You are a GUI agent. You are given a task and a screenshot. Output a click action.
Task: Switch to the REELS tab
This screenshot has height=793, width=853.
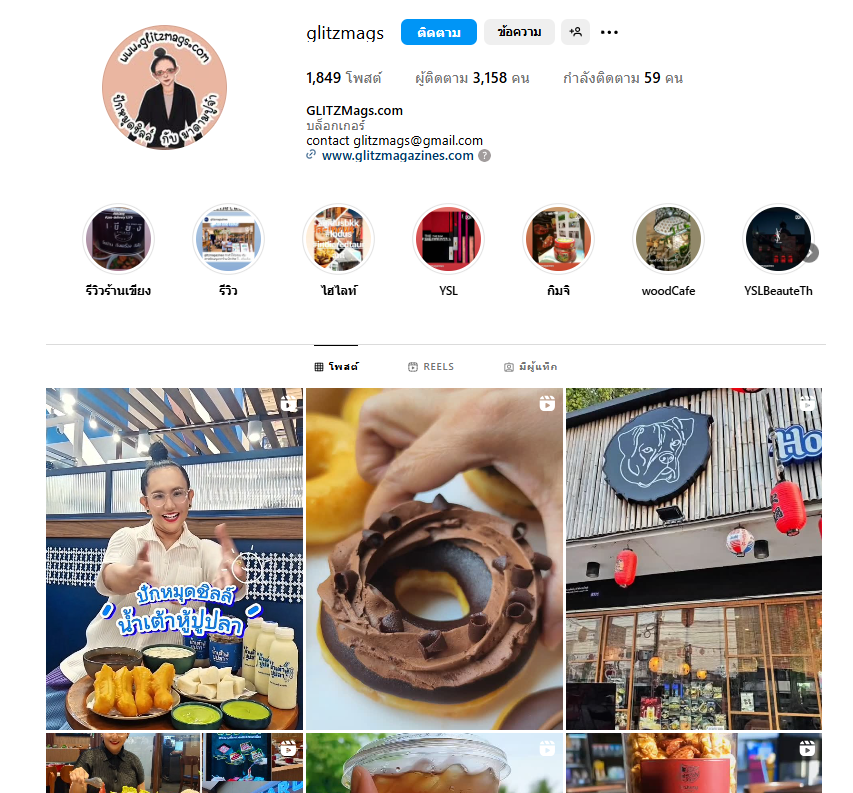[x=431, y=367]
